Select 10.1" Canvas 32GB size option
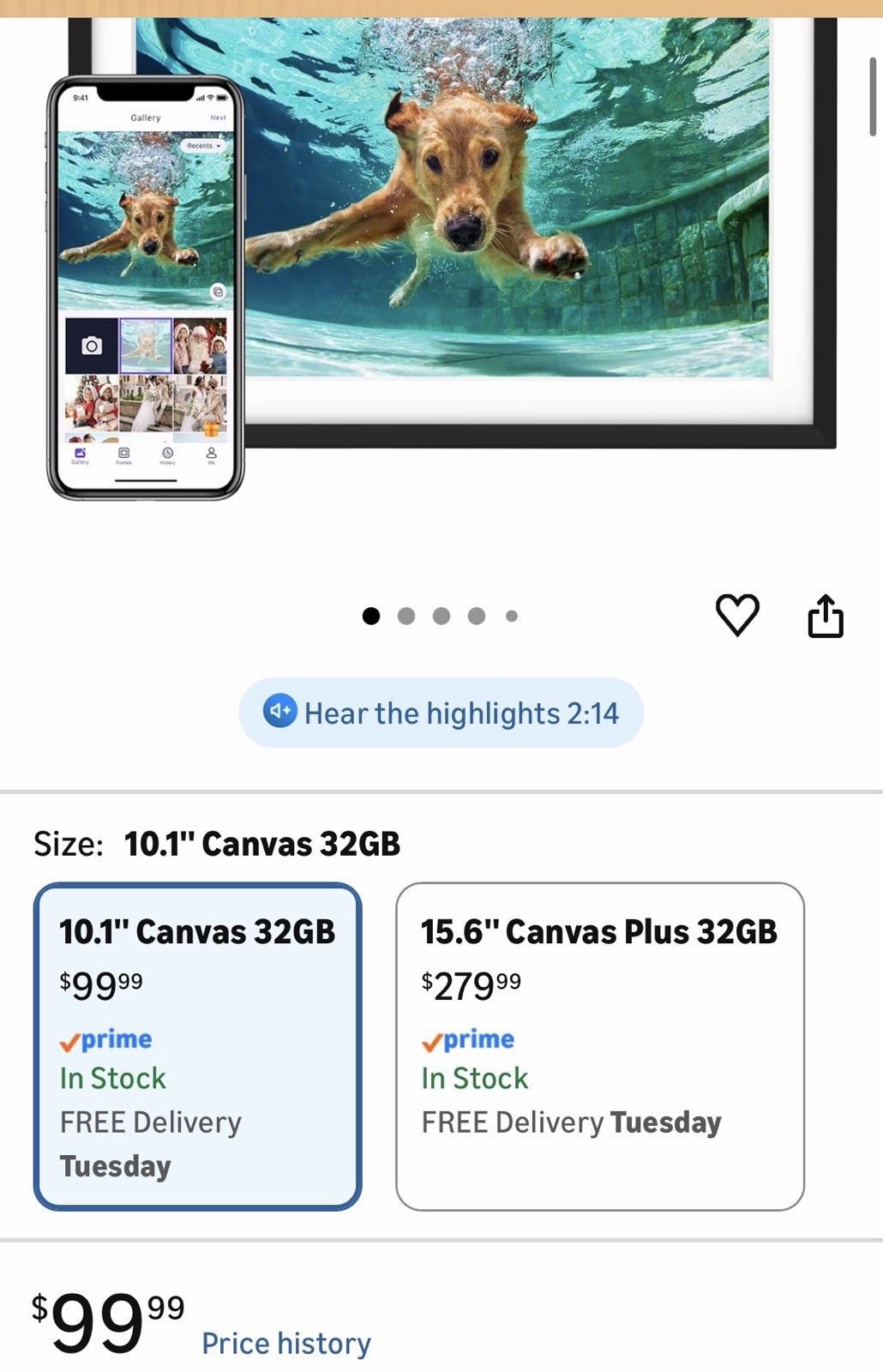 pyautogui.click(x=197, y=1046)
